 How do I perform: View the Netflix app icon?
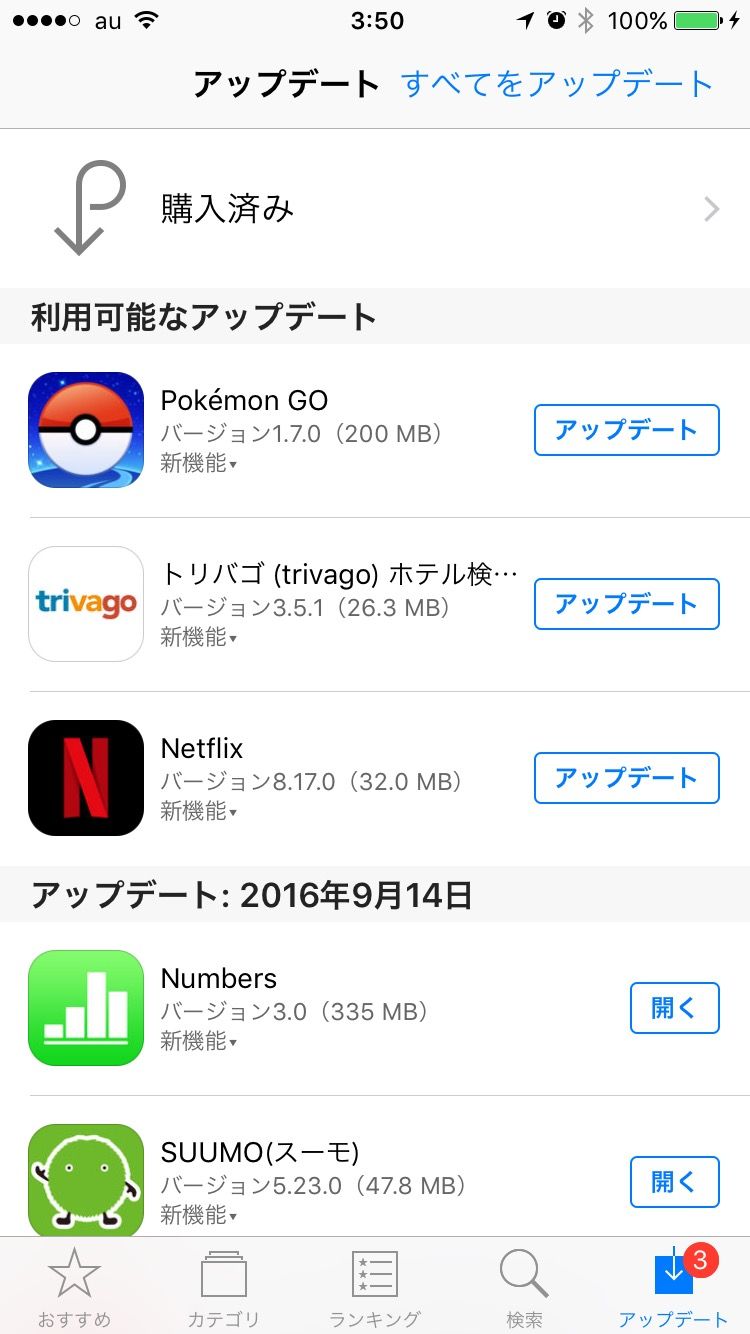[x=86, y=778]
